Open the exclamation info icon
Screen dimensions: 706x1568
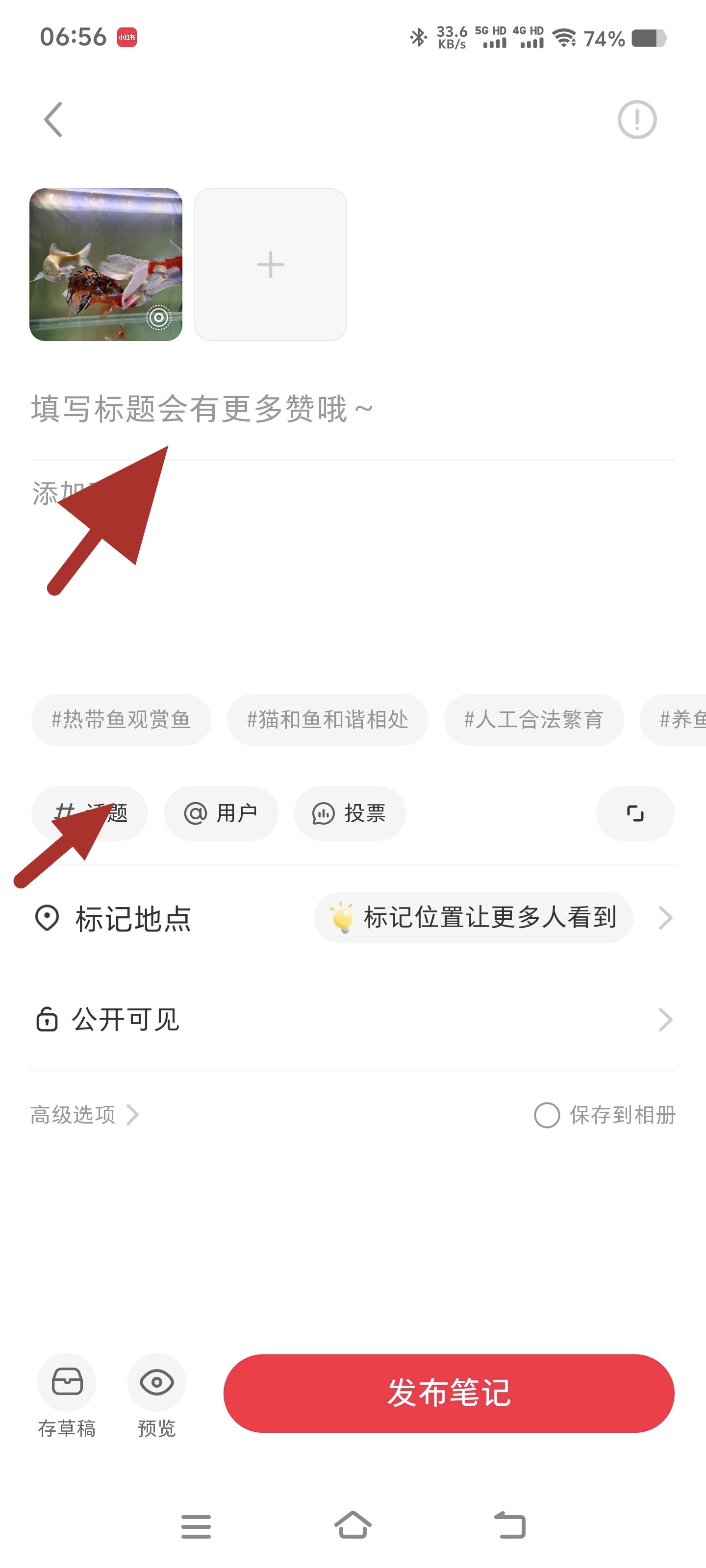click(x=636, y=119)
